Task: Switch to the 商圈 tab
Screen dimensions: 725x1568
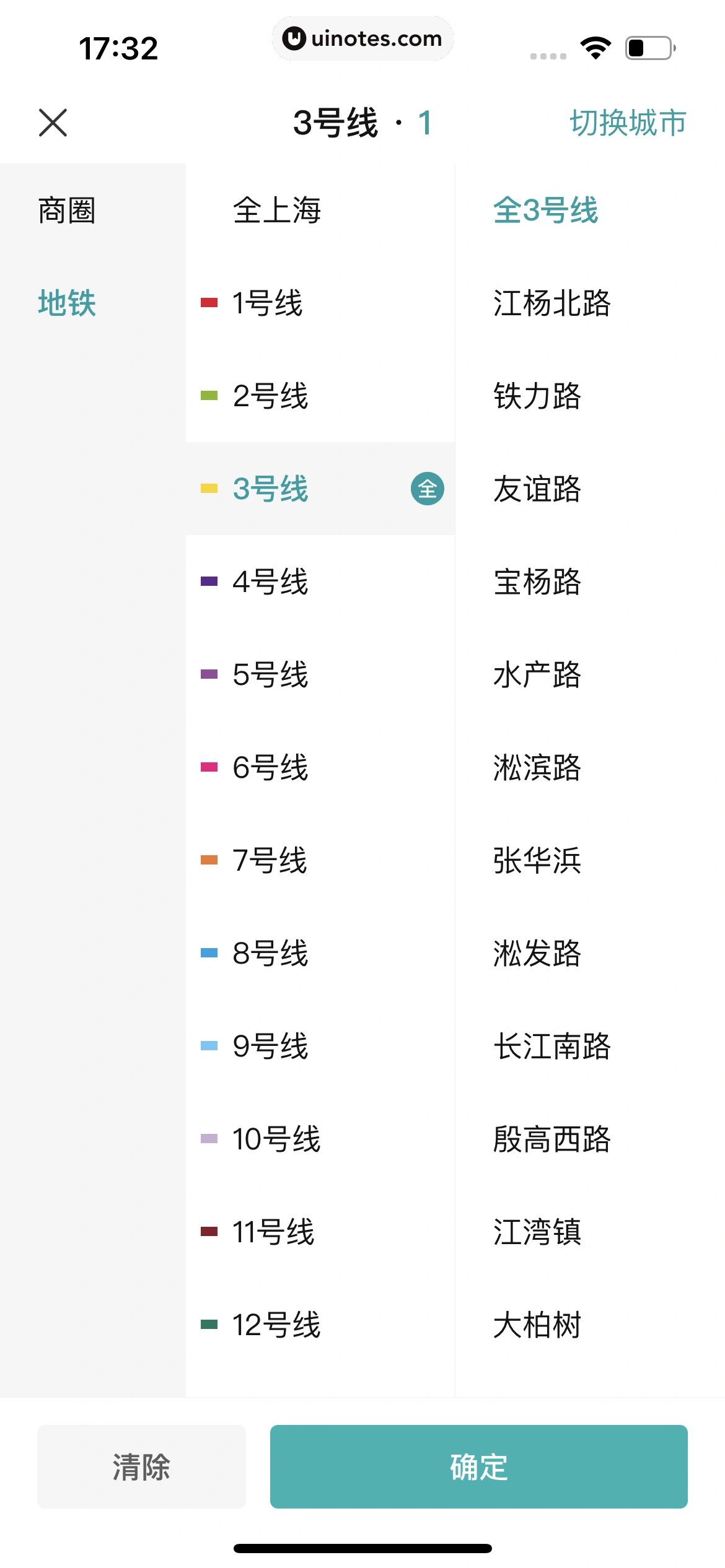Action: tap(67, 211)
